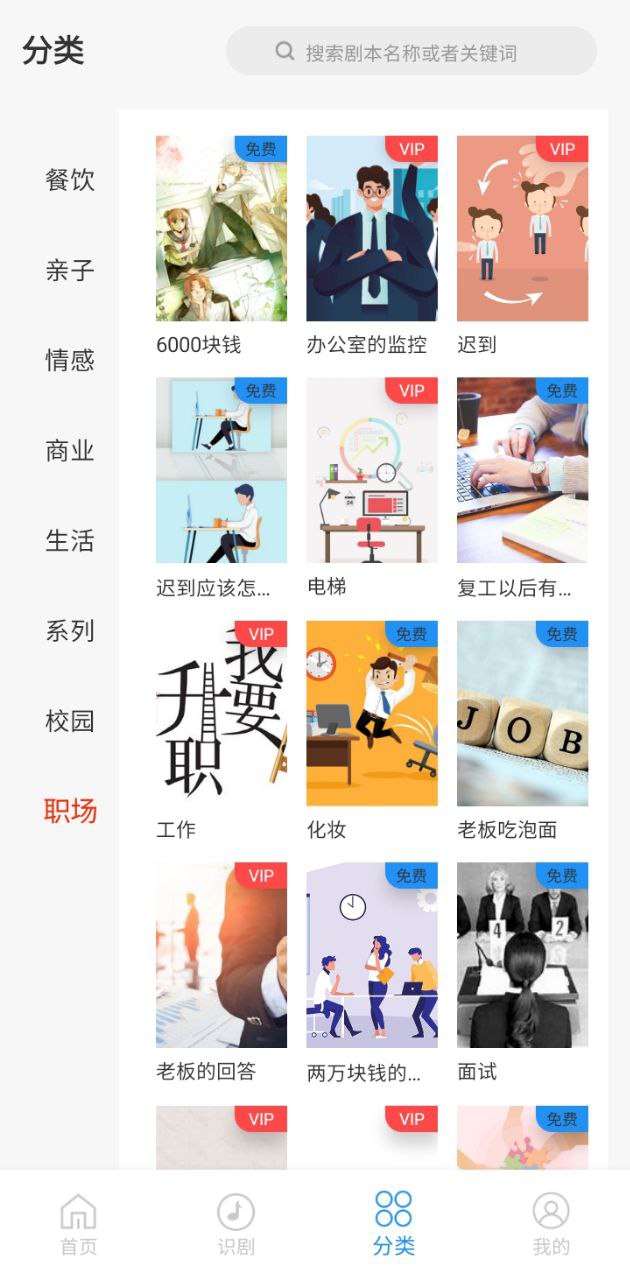The height and width of the screenshot is (1280, 630).
Task: Open the 老板的回答 script
Action: [x=221, y=973]
